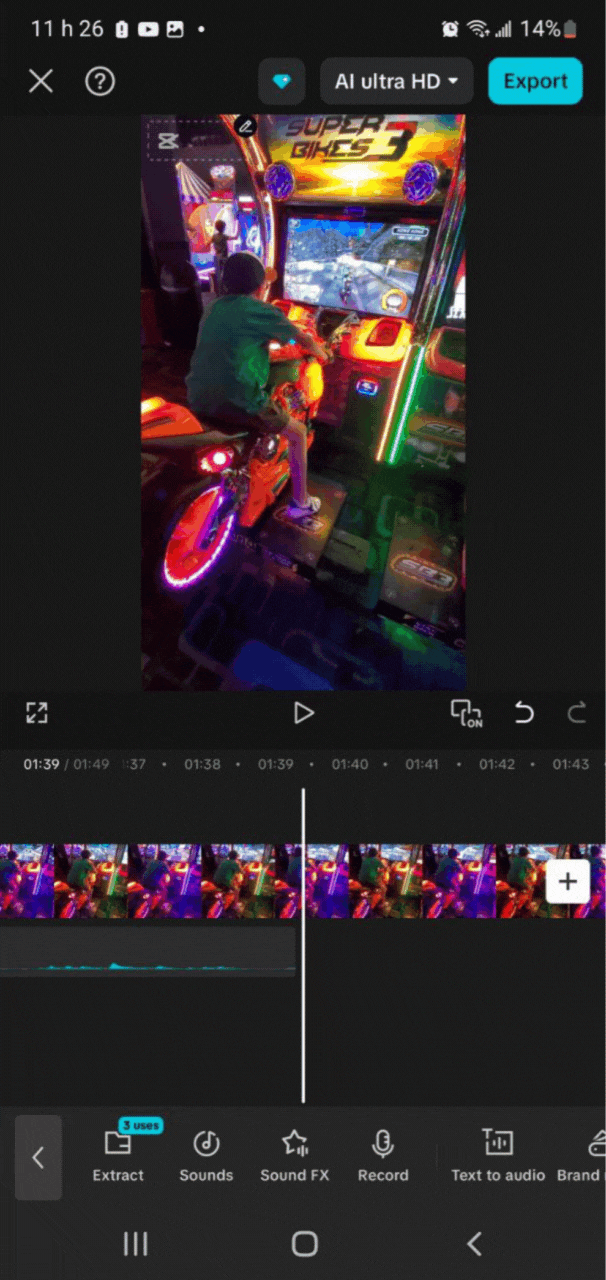
Task: Redo the last undone edit
Action: click(577, 712)
